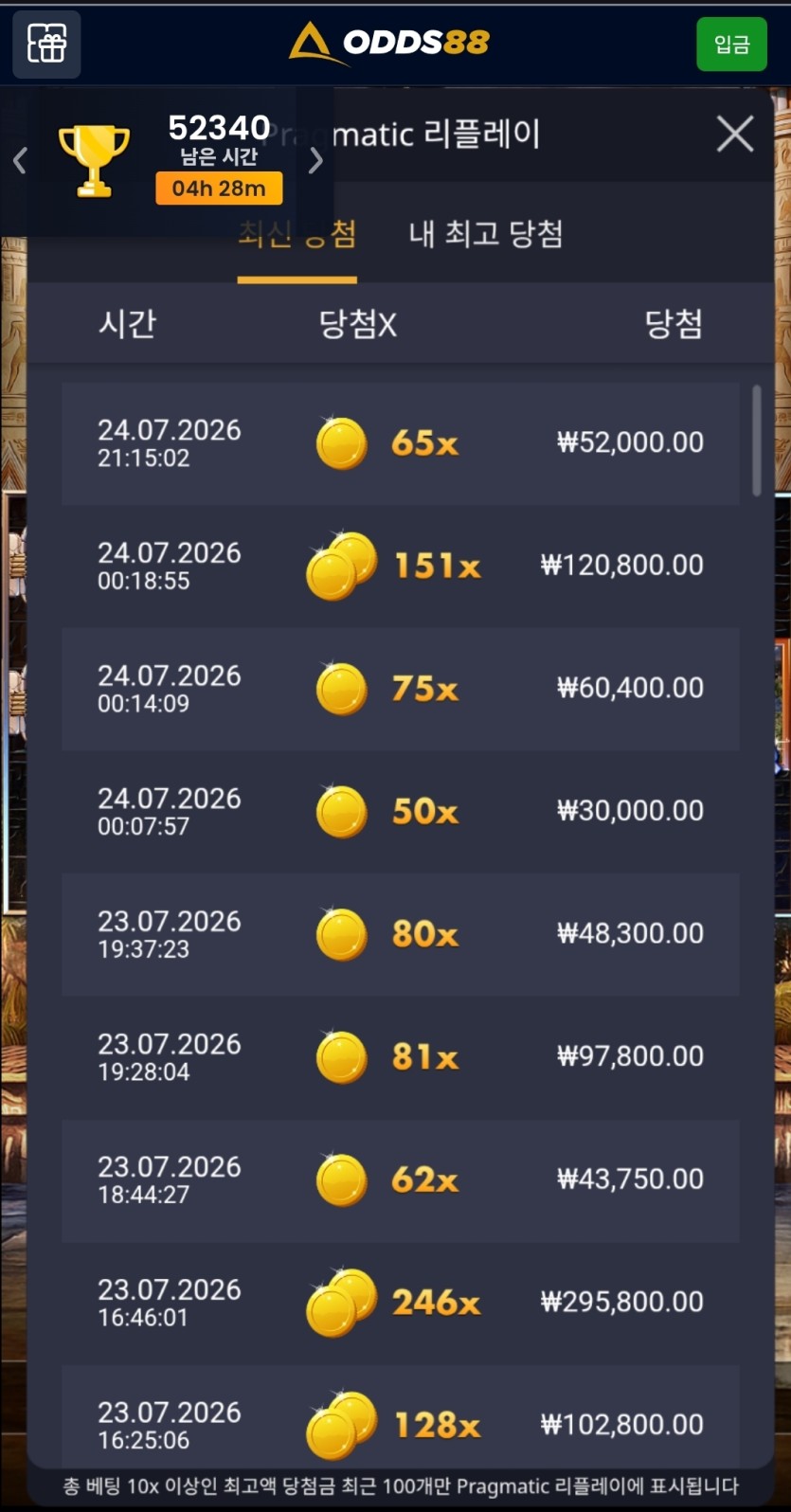Open the 151x win replay of ₩120,800.00
Image resolution: width=791 pixels, height=1512 pixels.
400,566
